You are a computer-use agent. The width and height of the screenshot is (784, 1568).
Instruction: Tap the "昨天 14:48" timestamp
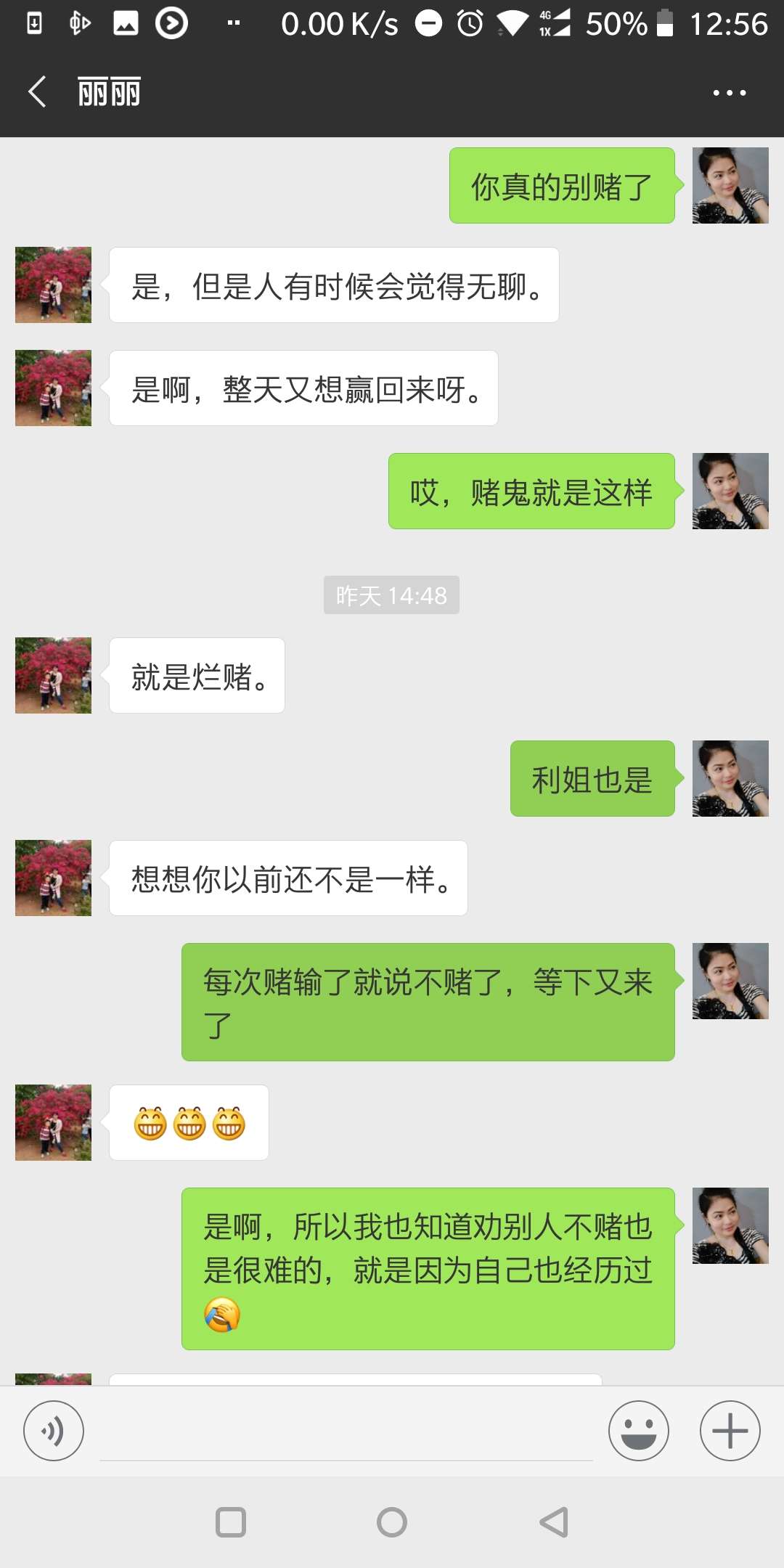click(391, 594)
